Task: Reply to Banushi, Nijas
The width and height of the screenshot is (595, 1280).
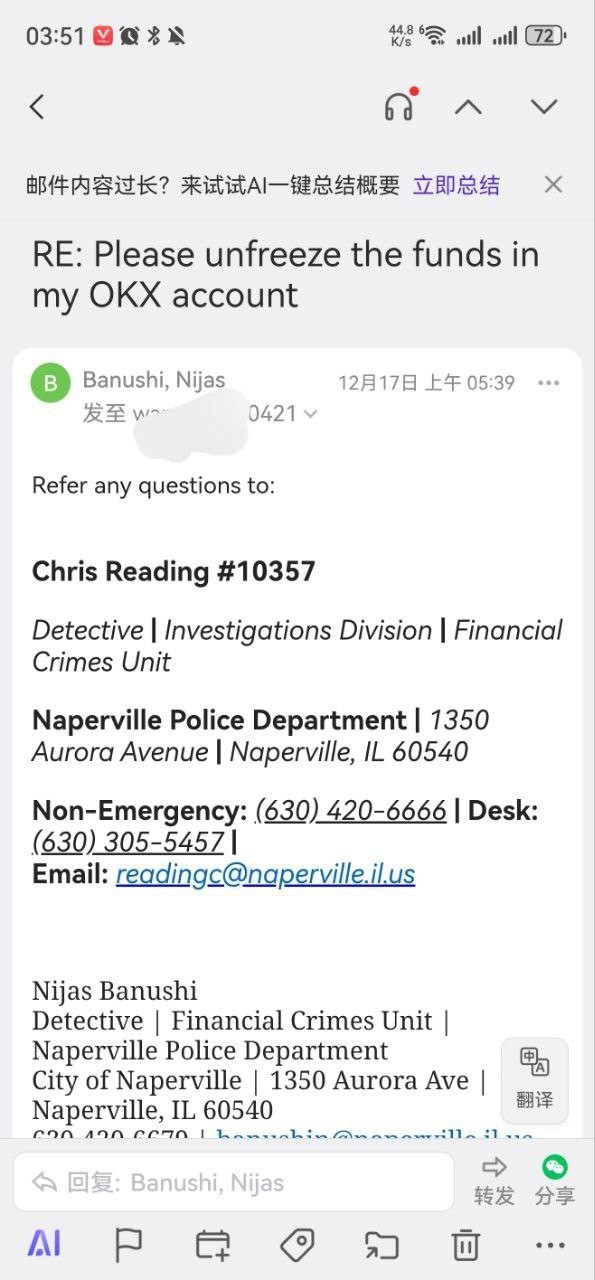Action: tap(233, 1183)
